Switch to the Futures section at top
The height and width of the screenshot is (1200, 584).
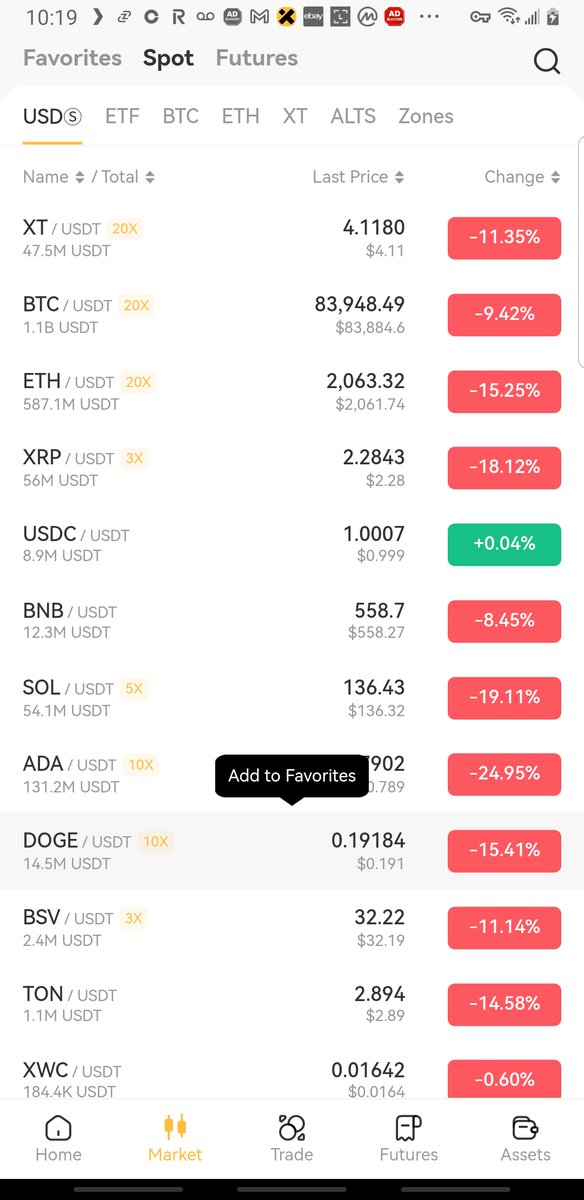[257, 58]
